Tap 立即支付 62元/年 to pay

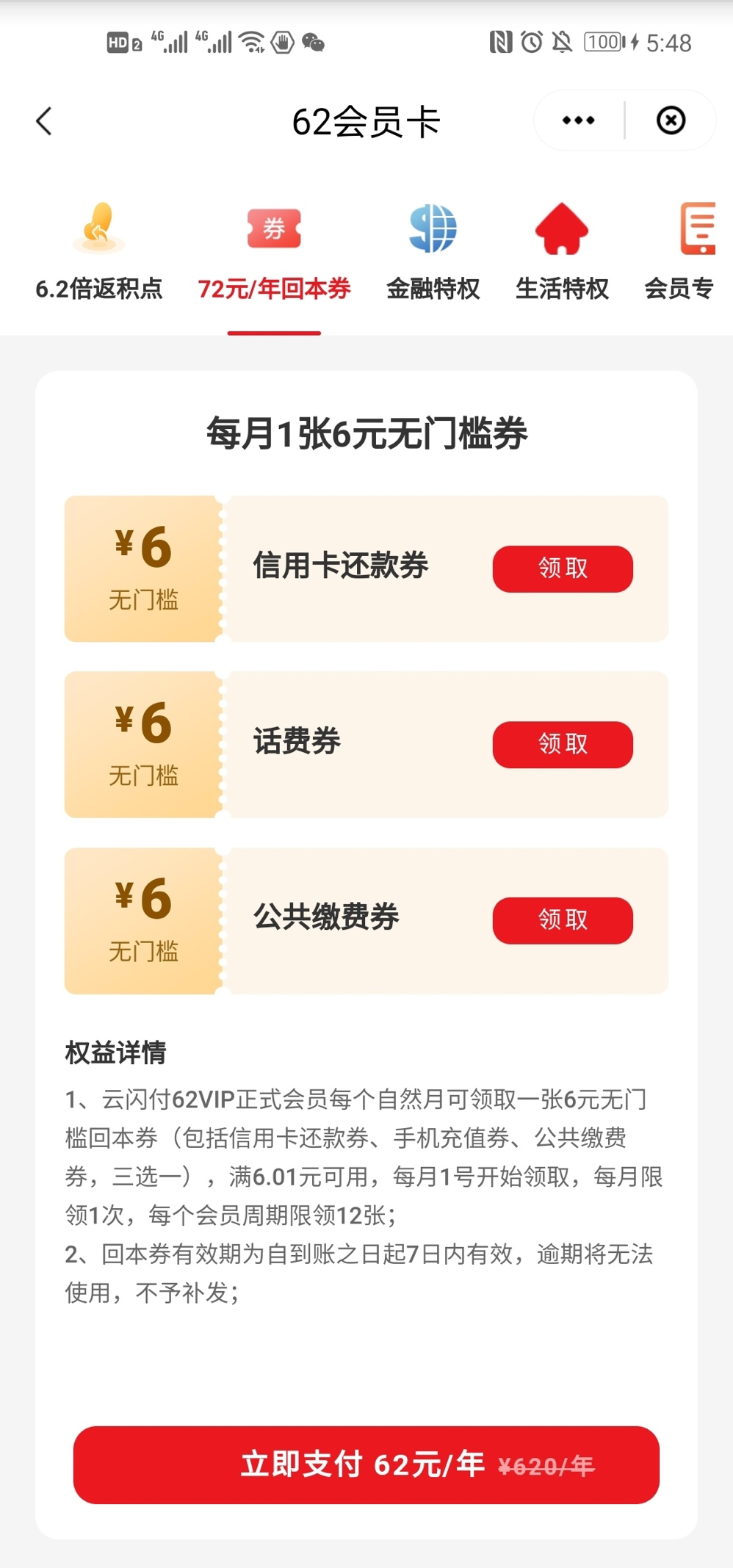[x=366, y=1465]
